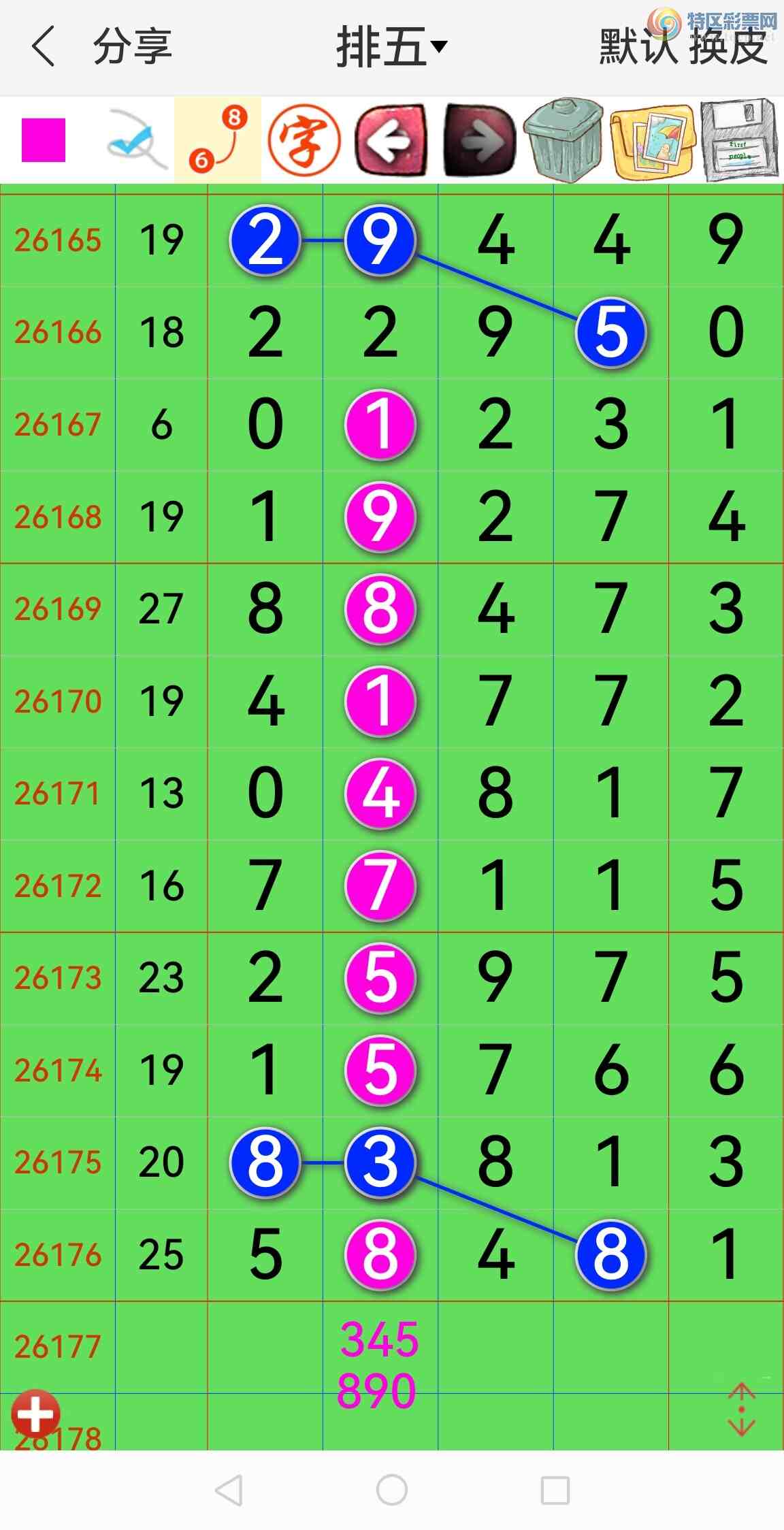784x1530 pixels.
Task: Go back using the top-left arrow
Action: click(43, 47)
